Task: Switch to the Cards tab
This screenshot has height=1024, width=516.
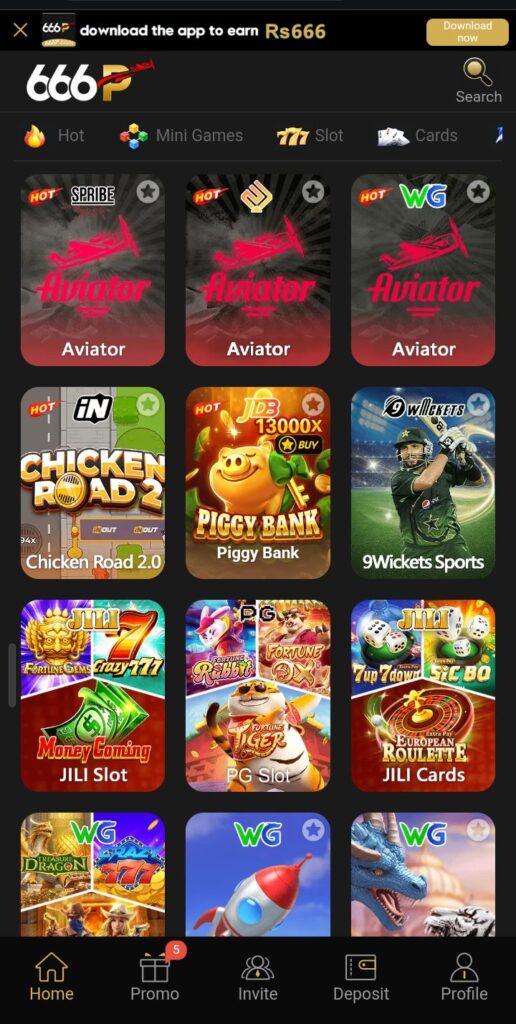Action: pyautogui.click(x=417, y=136)
